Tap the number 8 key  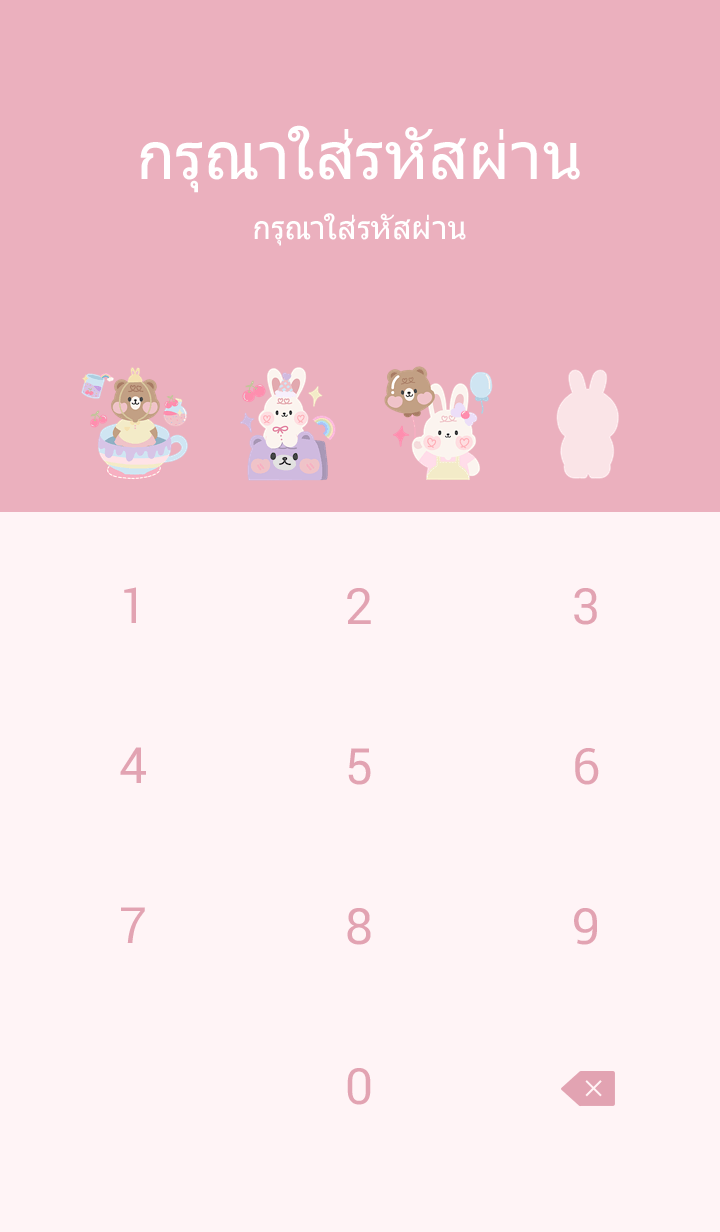click(x=359, y=927)
